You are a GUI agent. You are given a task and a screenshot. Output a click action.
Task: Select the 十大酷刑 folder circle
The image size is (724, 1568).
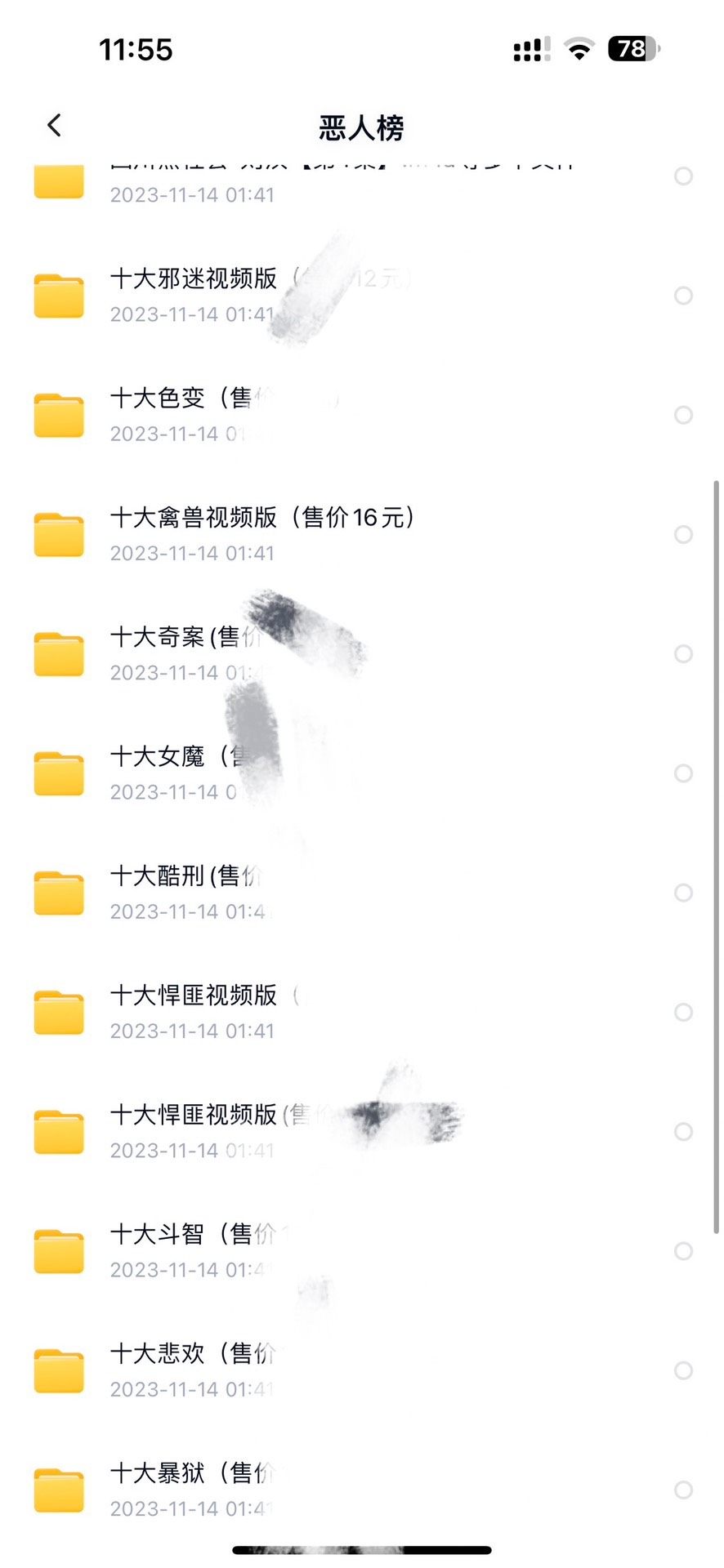683,893
